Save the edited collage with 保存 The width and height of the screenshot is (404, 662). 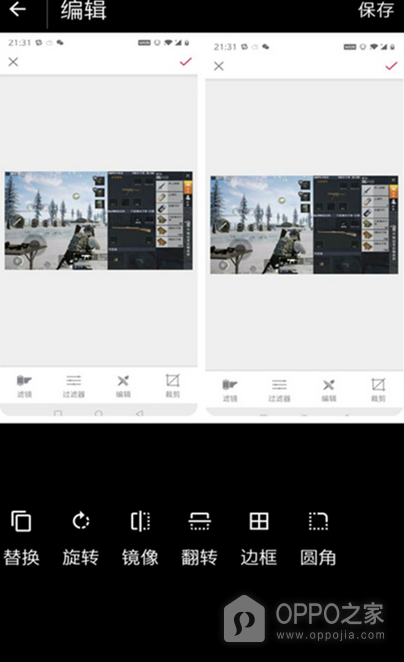click(x=375, y=10)
